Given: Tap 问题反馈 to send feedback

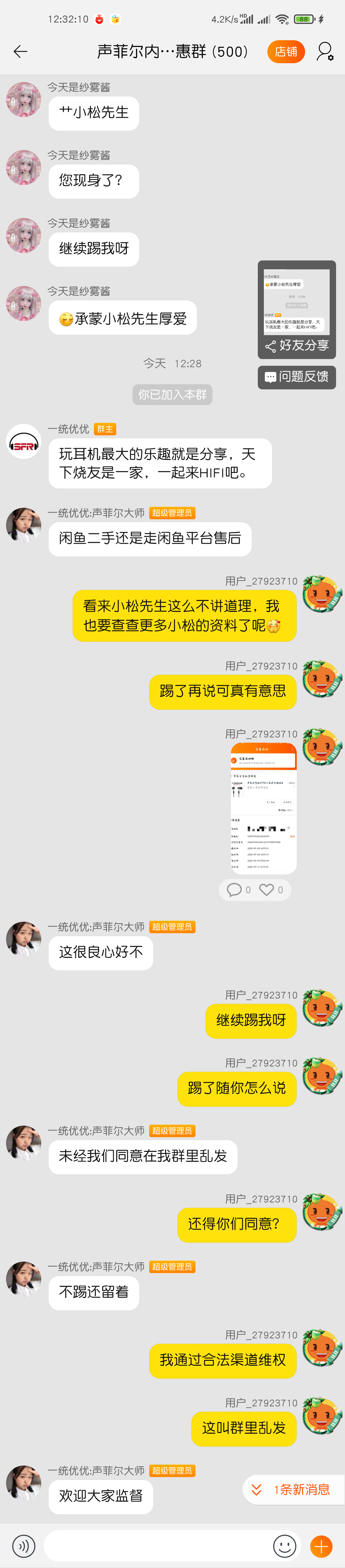Looking at the screenshot, I should click(x=297, y=377).
